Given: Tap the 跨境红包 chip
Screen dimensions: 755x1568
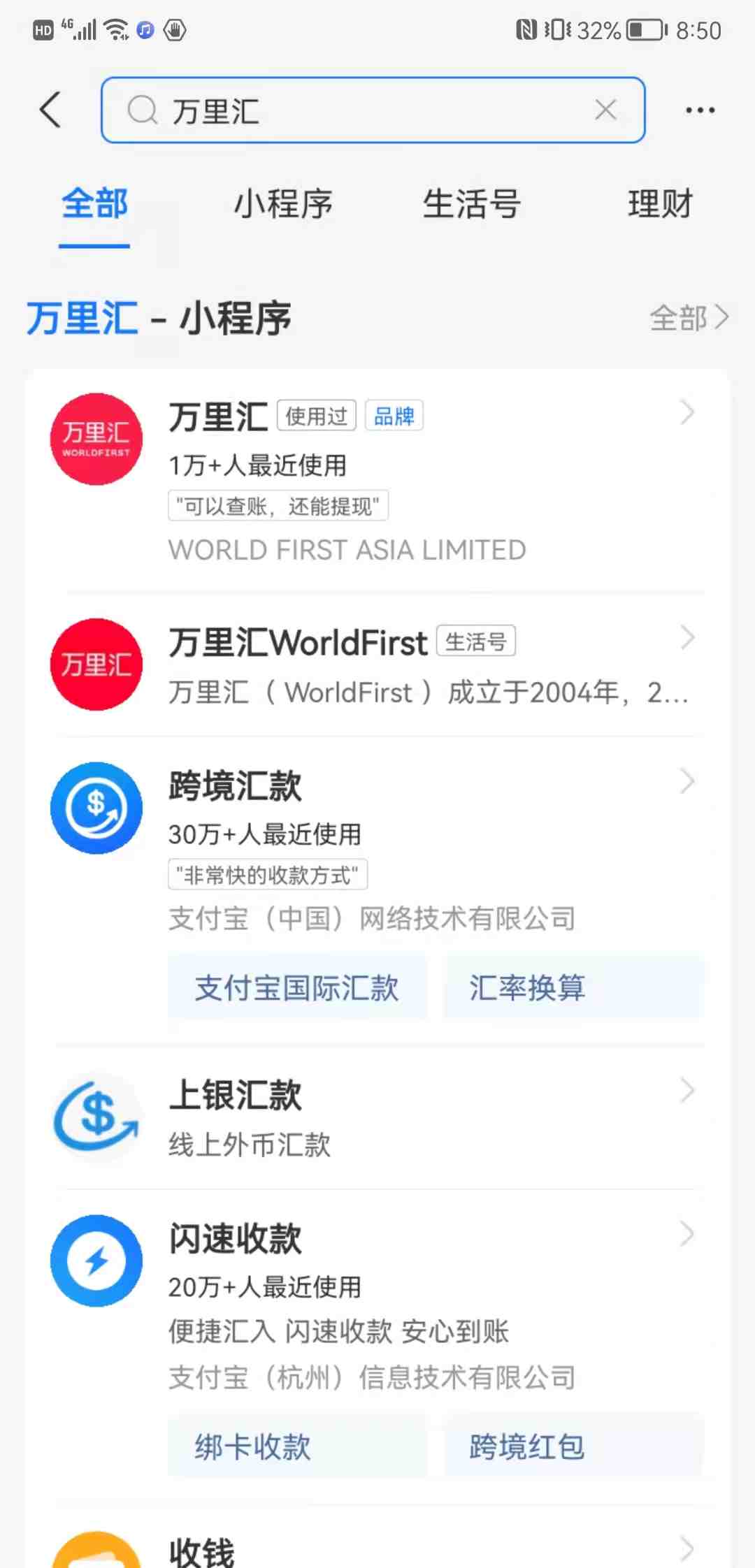Looking at the screenshot, I should pos(573,1446).
